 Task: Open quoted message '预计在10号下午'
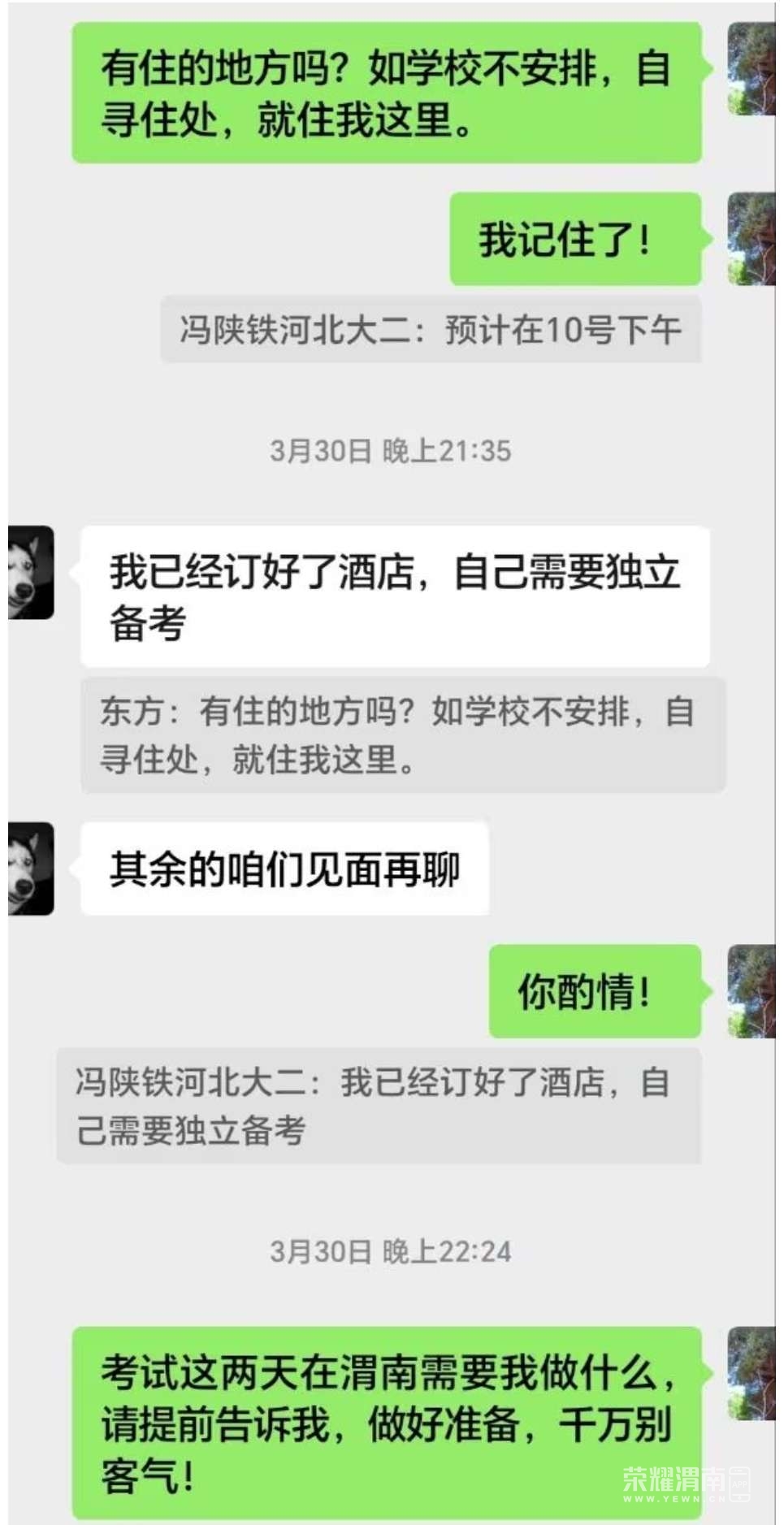(x=430, y=330)
